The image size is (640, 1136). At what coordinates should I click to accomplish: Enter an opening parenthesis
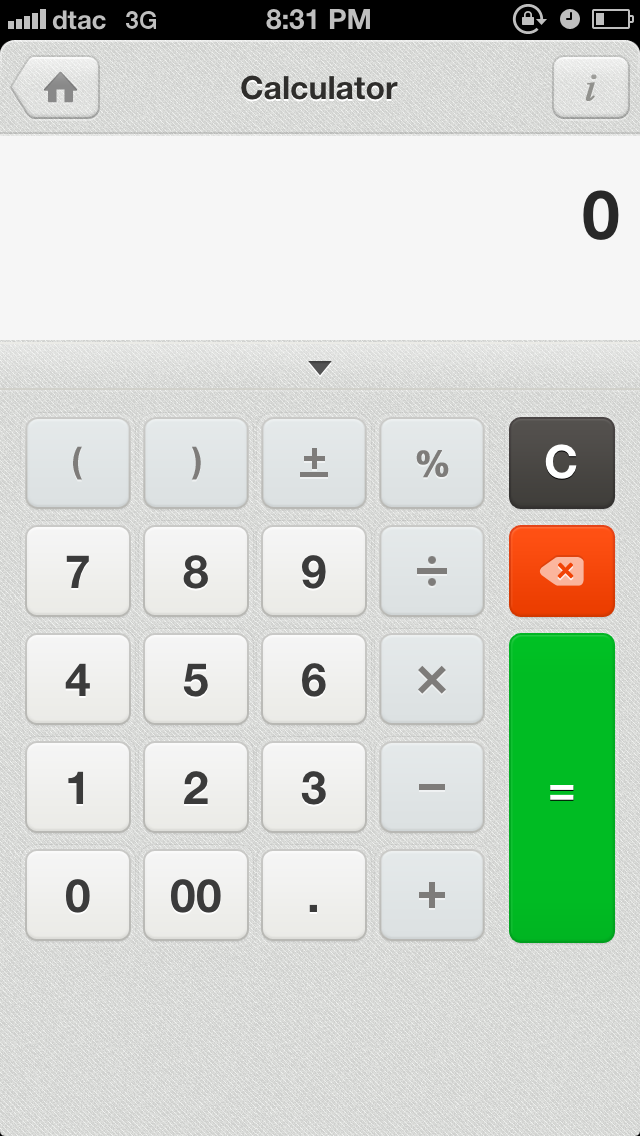tap(78, 463)
